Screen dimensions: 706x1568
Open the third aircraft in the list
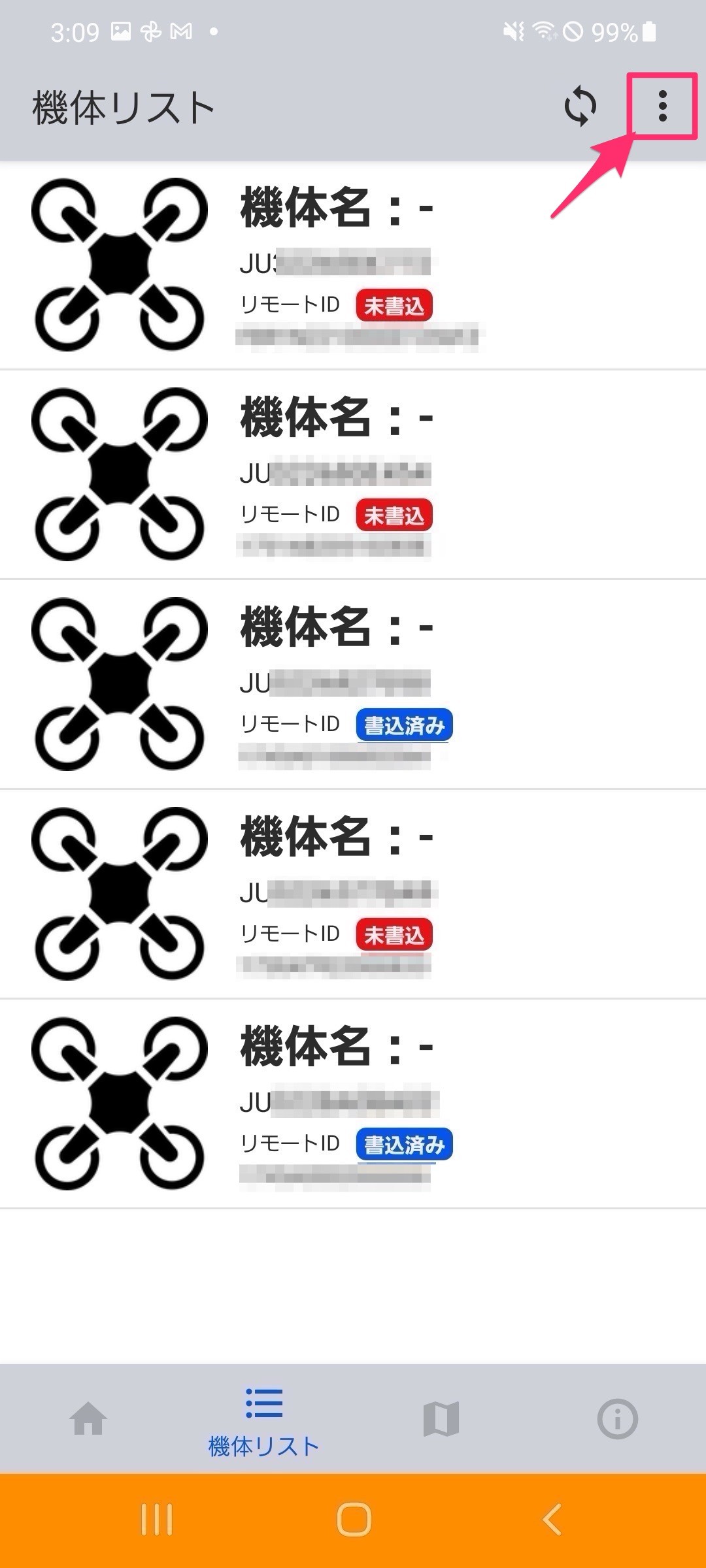(353, 685)
